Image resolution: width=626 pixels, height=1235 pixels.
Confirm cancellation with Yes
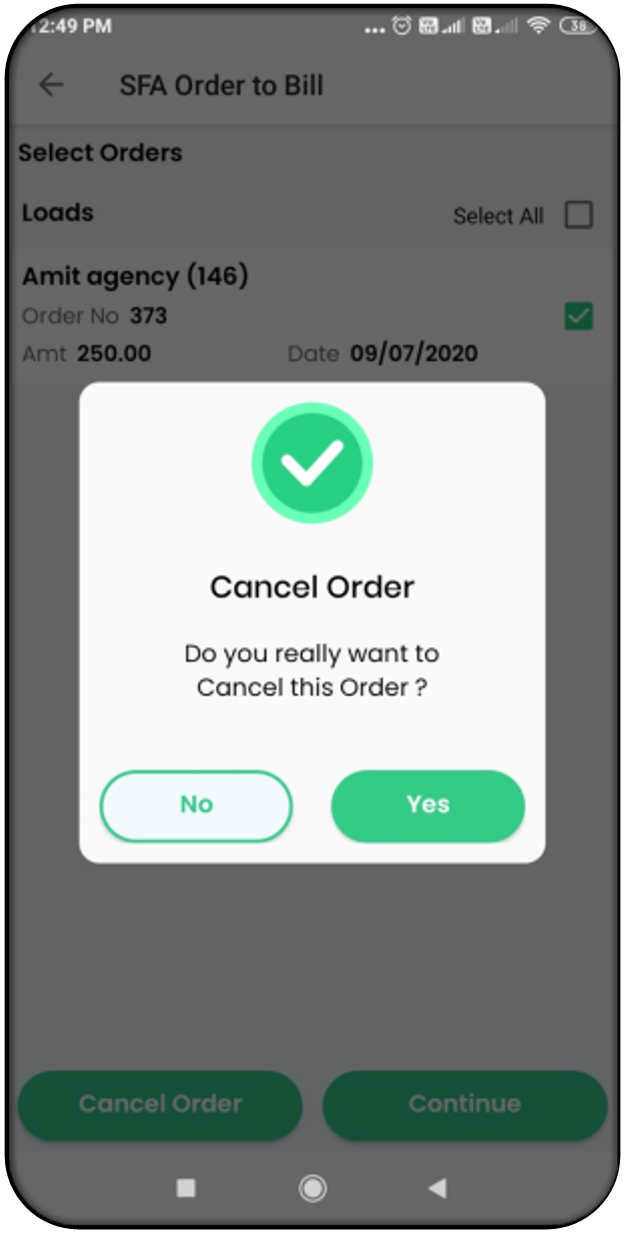pos(427,805)
